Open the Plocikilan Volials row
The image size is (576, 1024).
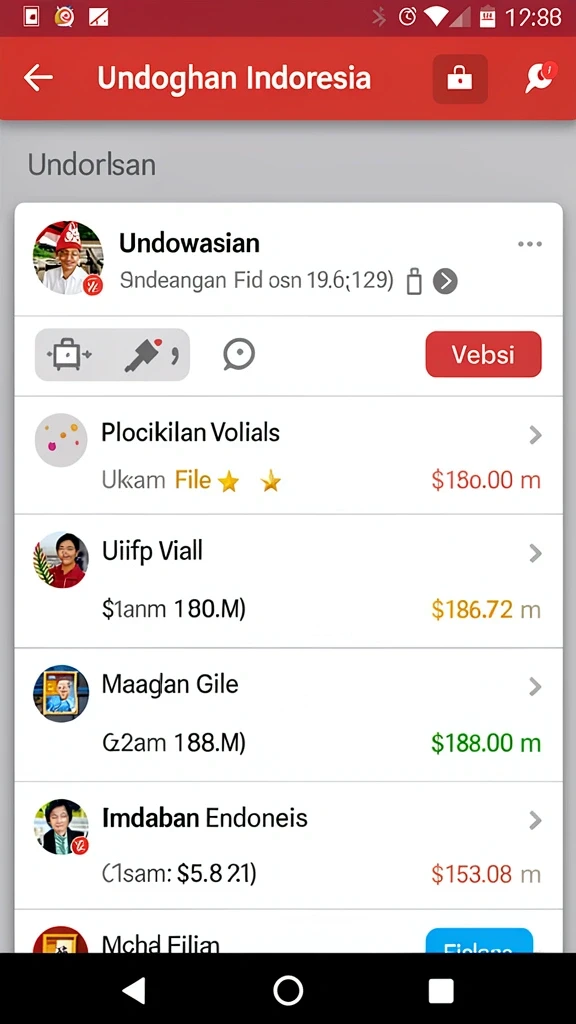coord(288,455)
